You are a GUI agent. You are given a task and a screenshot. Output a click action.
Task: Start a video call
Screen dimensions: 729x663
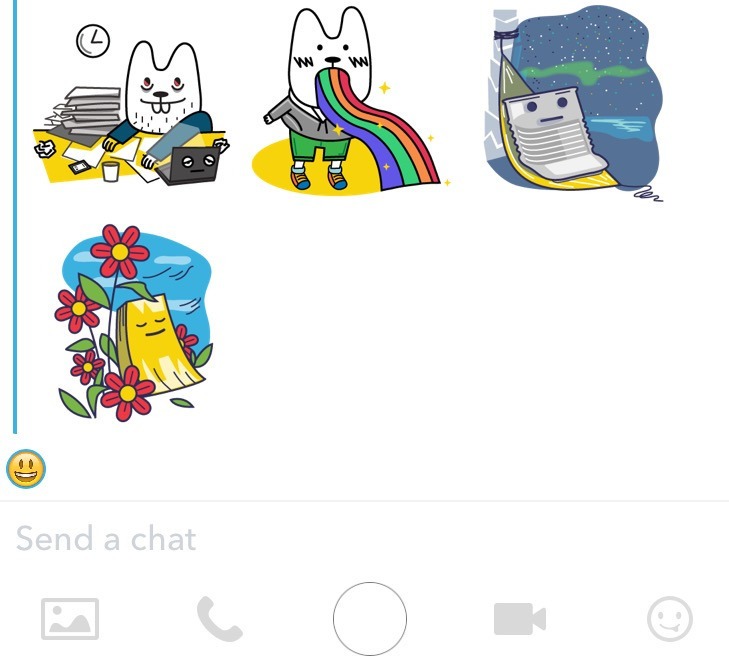[x=520, y=620]
